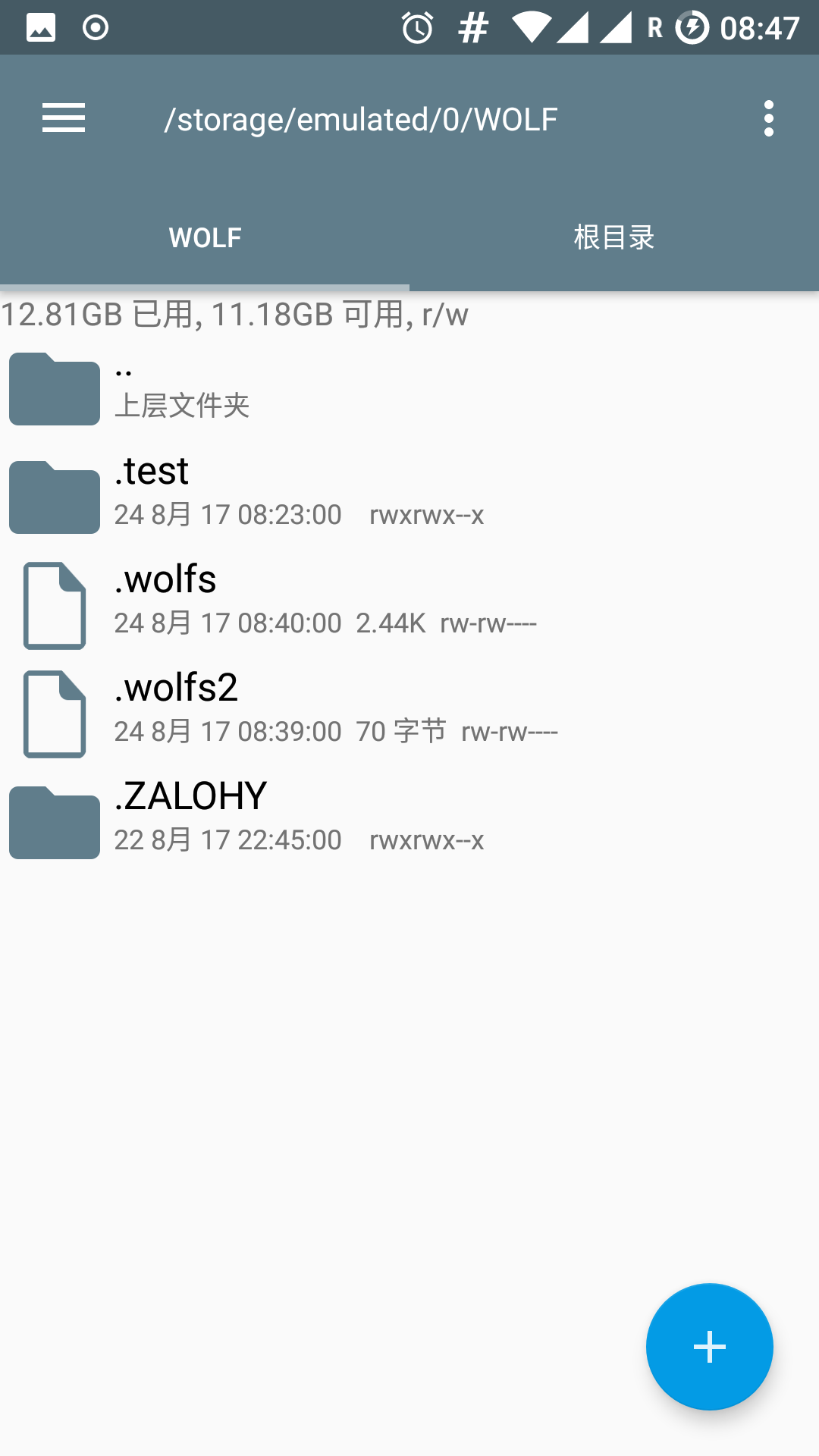
Task: Tap the /storage/emulated/0/WOLF path title
Action: [361, 120]
